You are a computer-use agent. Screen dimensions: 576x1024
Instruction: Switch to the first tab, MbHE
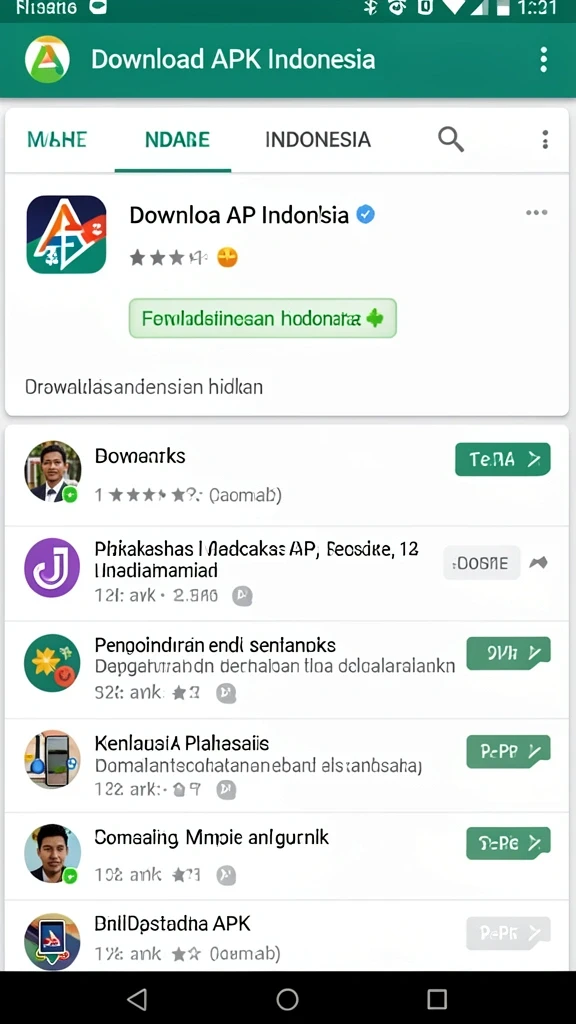click(57, 140)
